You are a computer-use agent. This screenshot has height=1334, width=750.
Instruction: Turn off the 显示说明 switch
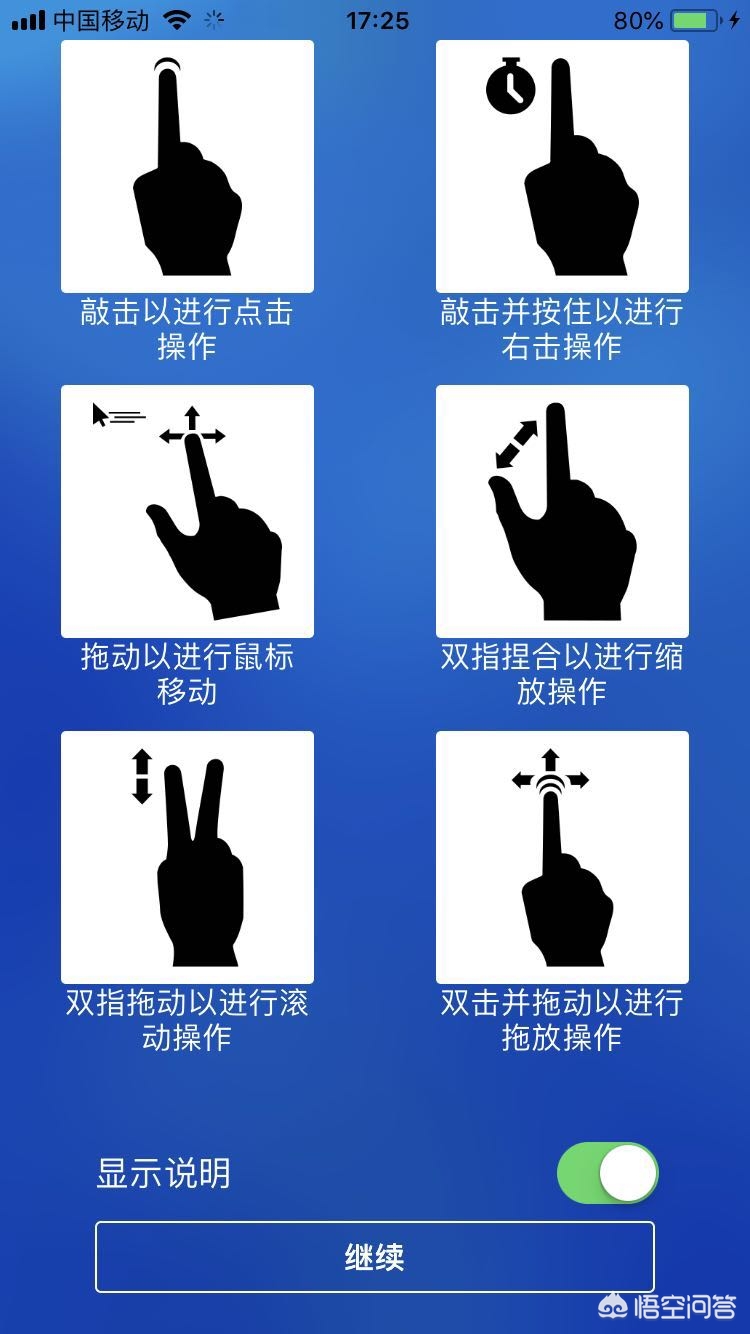click(x=607, y=1173)
